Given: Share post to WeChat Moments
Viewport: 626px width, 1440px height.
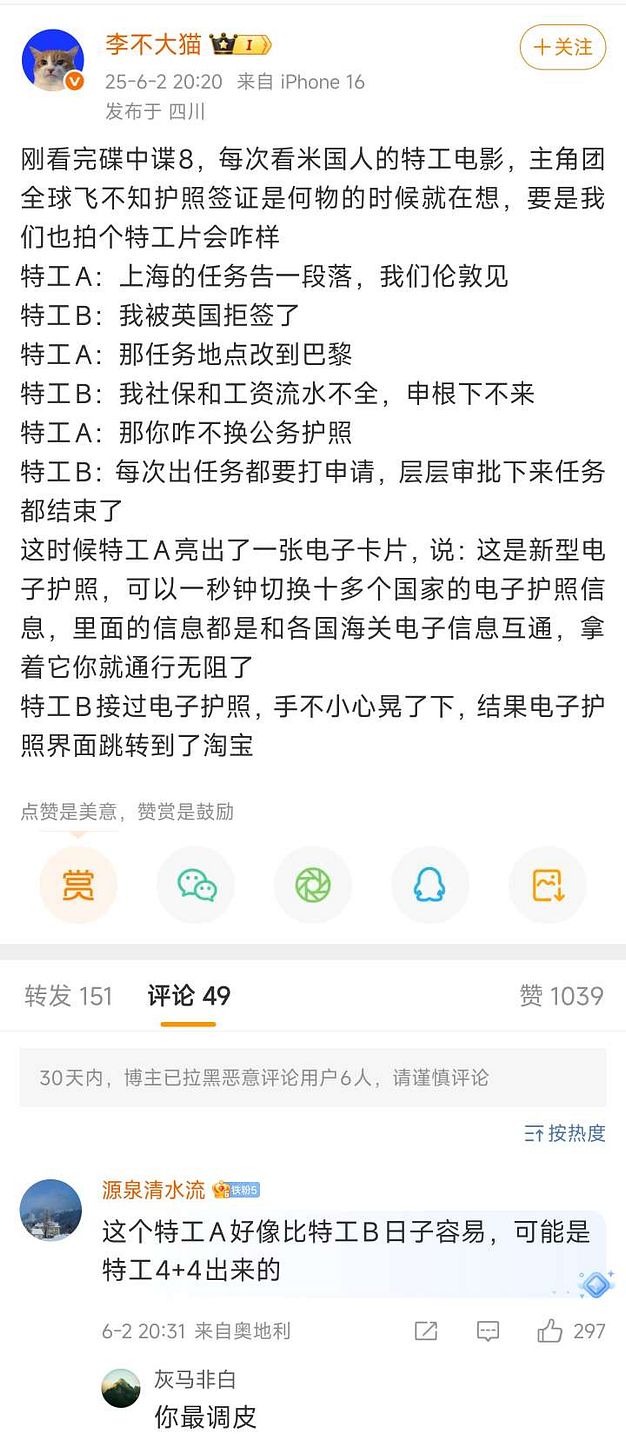Looking at the screenshot, I should [313, 885].
